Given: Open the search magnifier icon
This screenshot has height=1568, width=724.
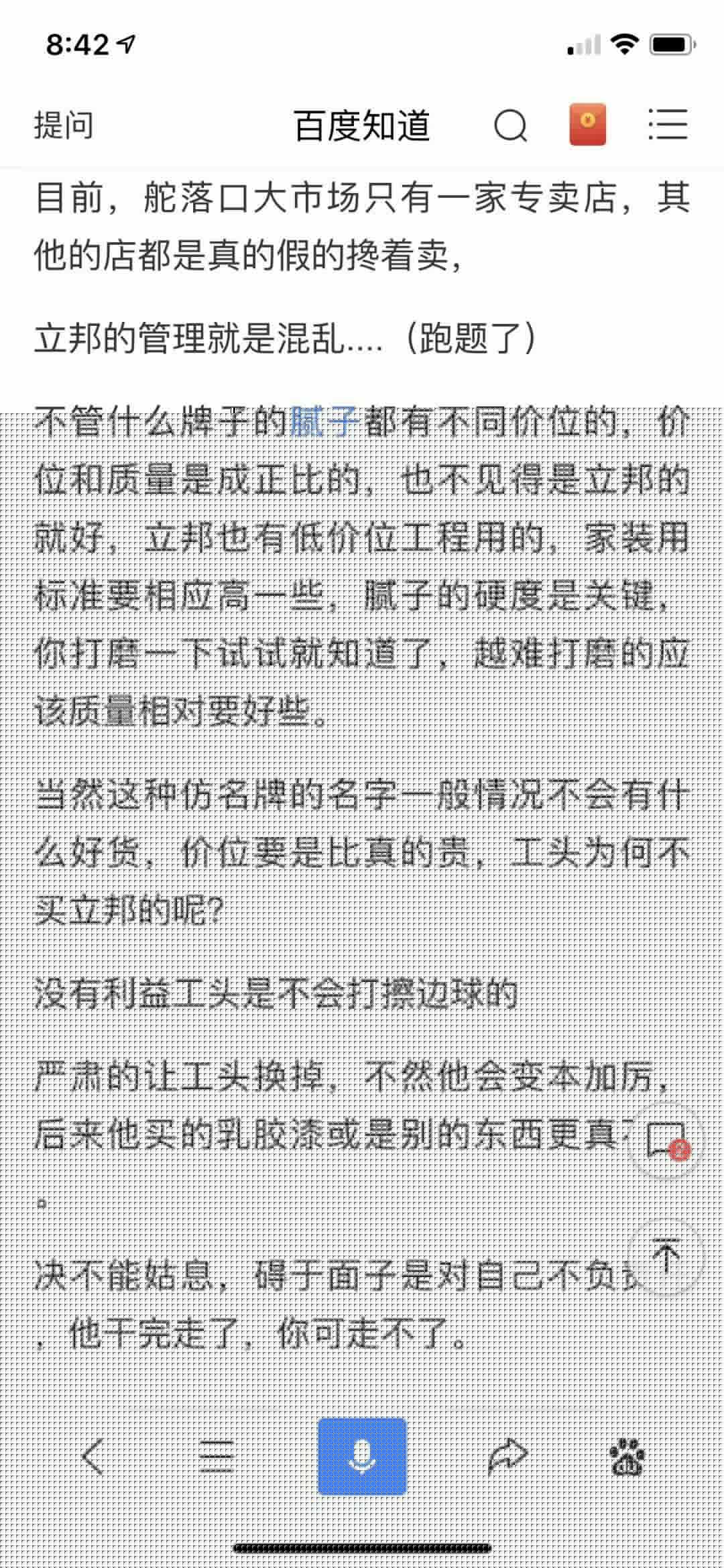Looking at the screenshot, I should tap(510, 125).
